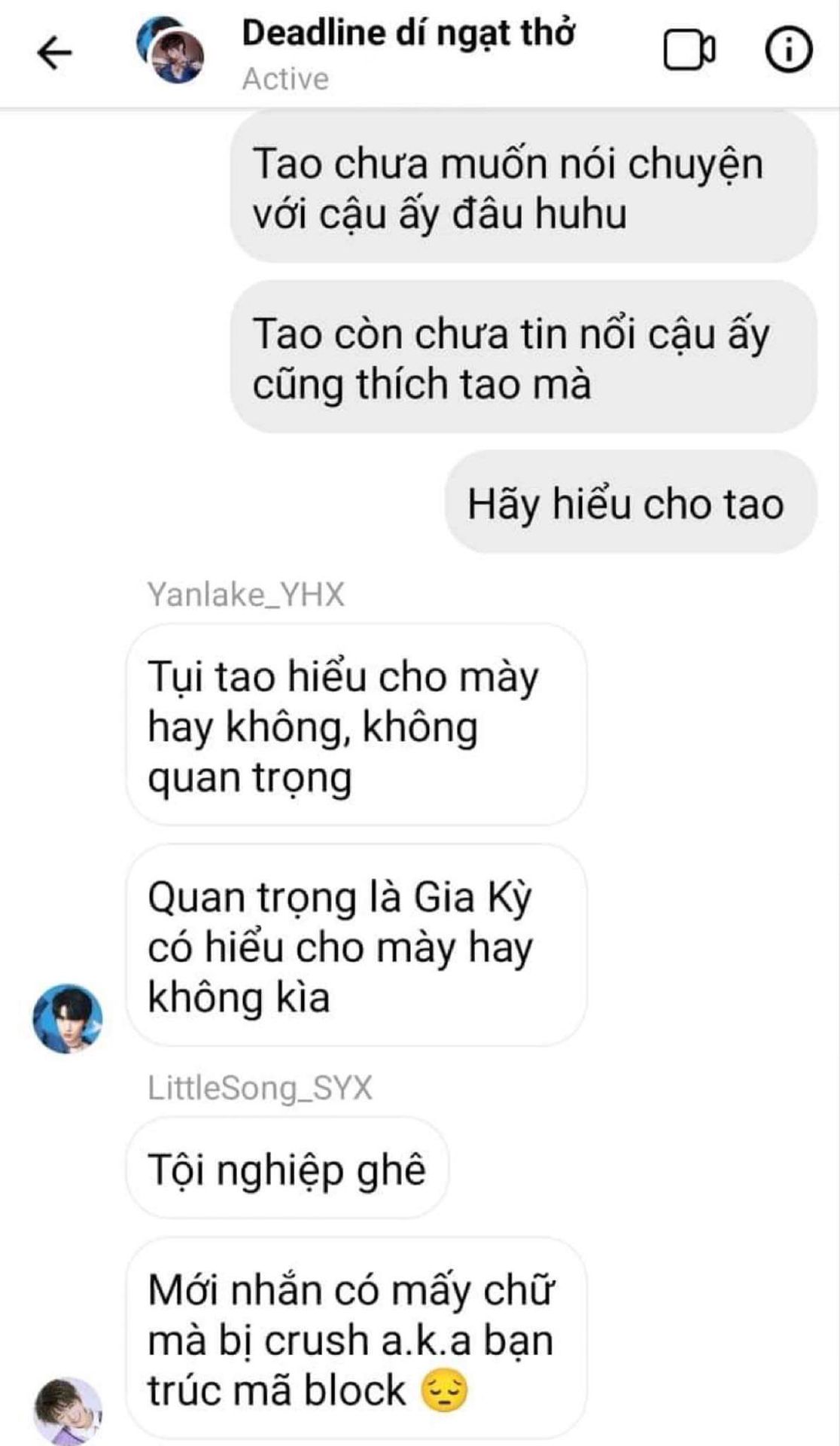Screen dimensions: 840x1446
Task: Open the profile picture of Yanlake_YHX
Action: point(68,1018)
